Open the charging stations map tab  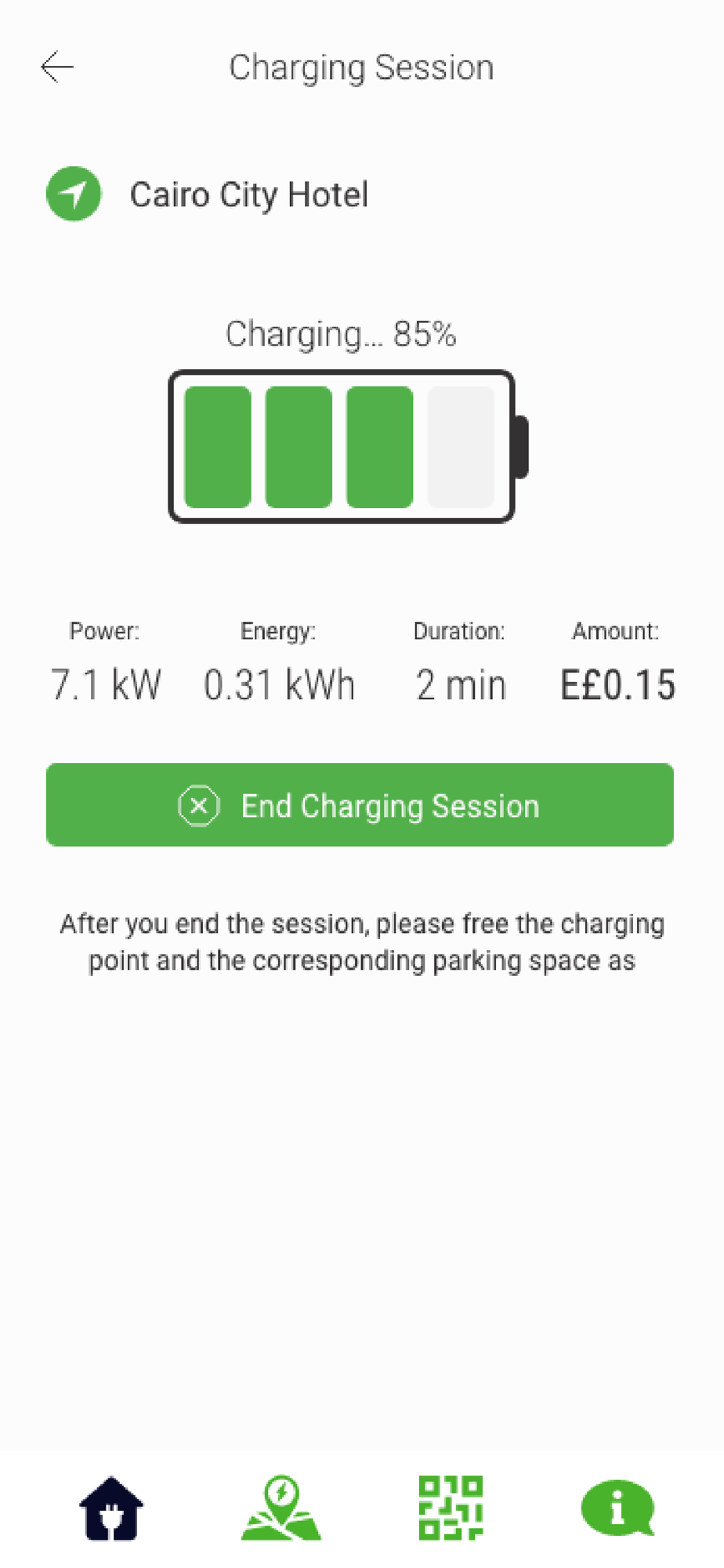[x=281, y=1508]
